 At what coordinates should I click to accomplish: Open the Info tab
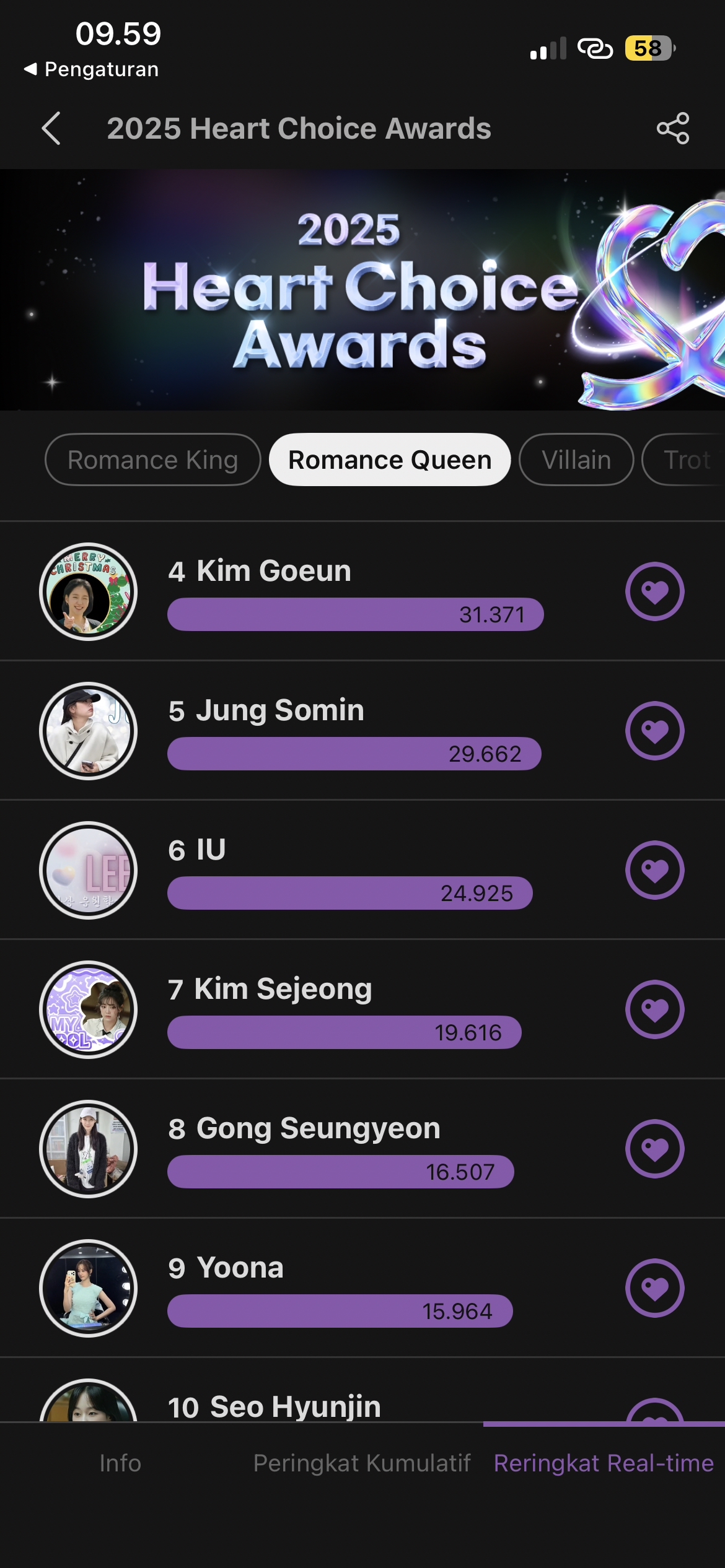click(x=120, y=1463)
